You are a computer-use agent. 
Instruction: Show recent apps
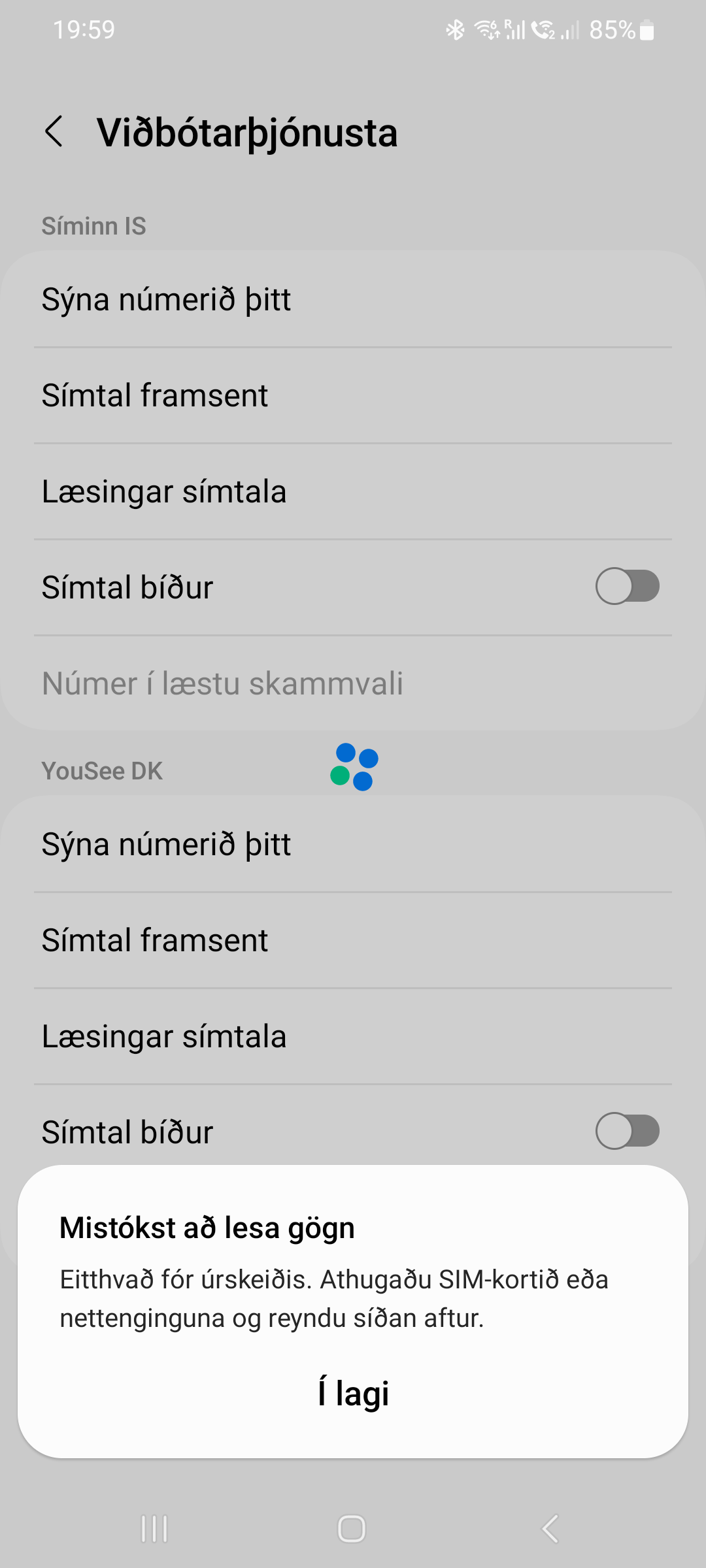tap(155, 1529)
